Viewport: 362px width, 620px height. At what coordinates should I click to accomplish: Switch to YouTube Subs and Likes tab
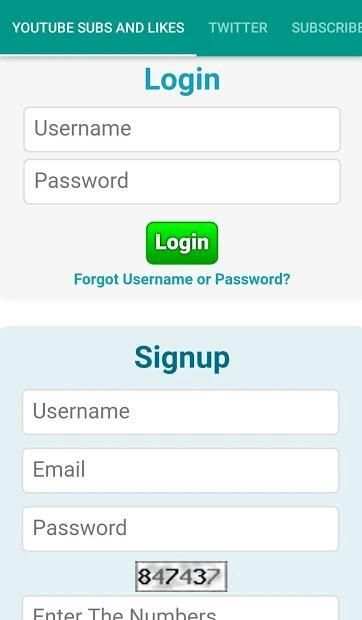point(98,28)
